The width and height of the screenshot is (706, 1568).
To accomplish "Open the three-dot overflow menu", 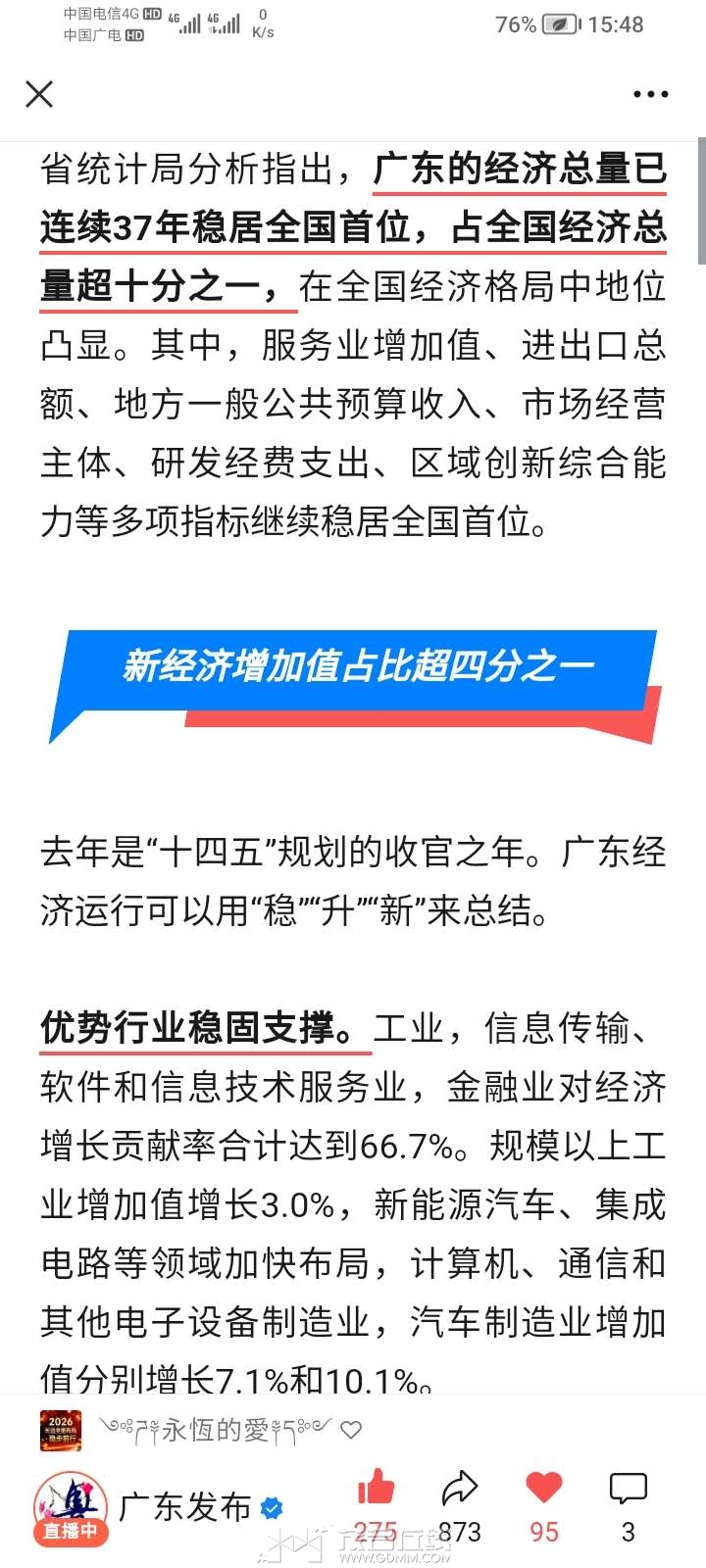I will 650,94.
